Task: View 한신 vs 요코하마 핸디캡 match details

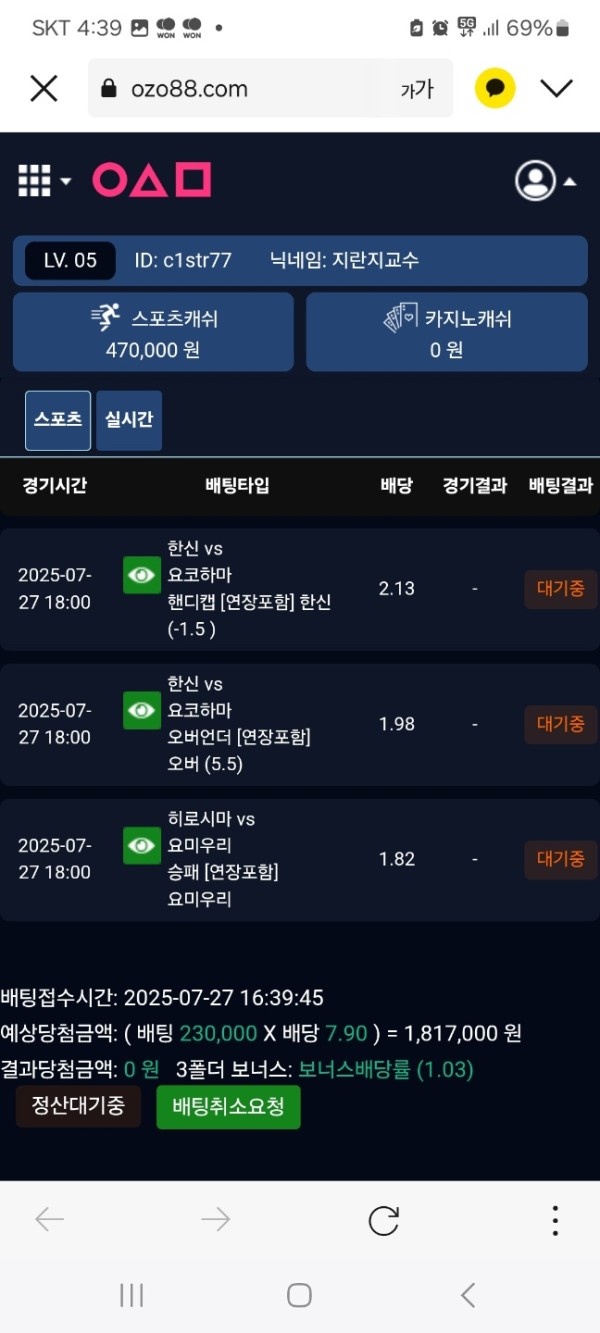Action: [x=142, y=575]
